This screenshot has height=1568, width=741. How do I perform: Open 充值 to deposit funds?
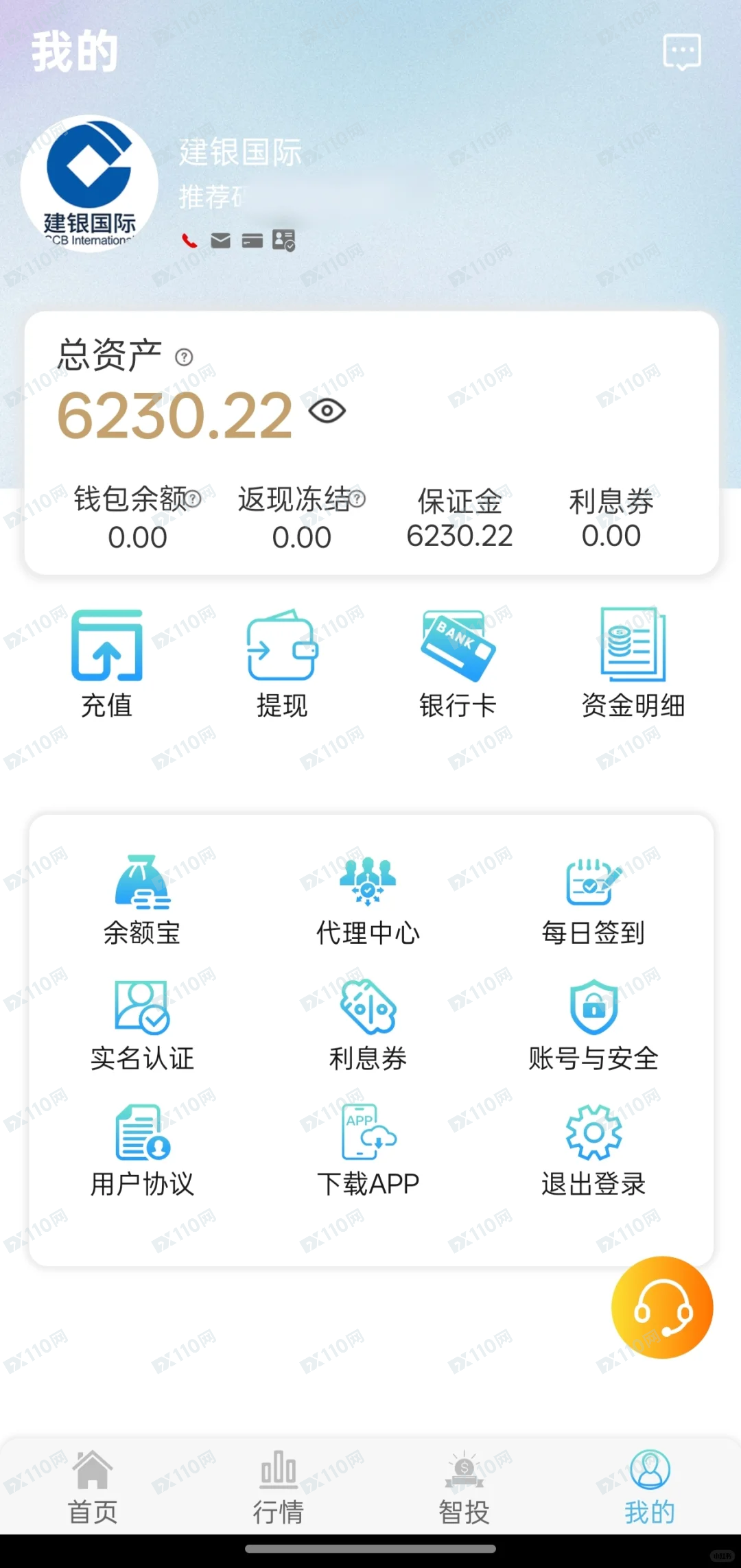tap(107, 663)
